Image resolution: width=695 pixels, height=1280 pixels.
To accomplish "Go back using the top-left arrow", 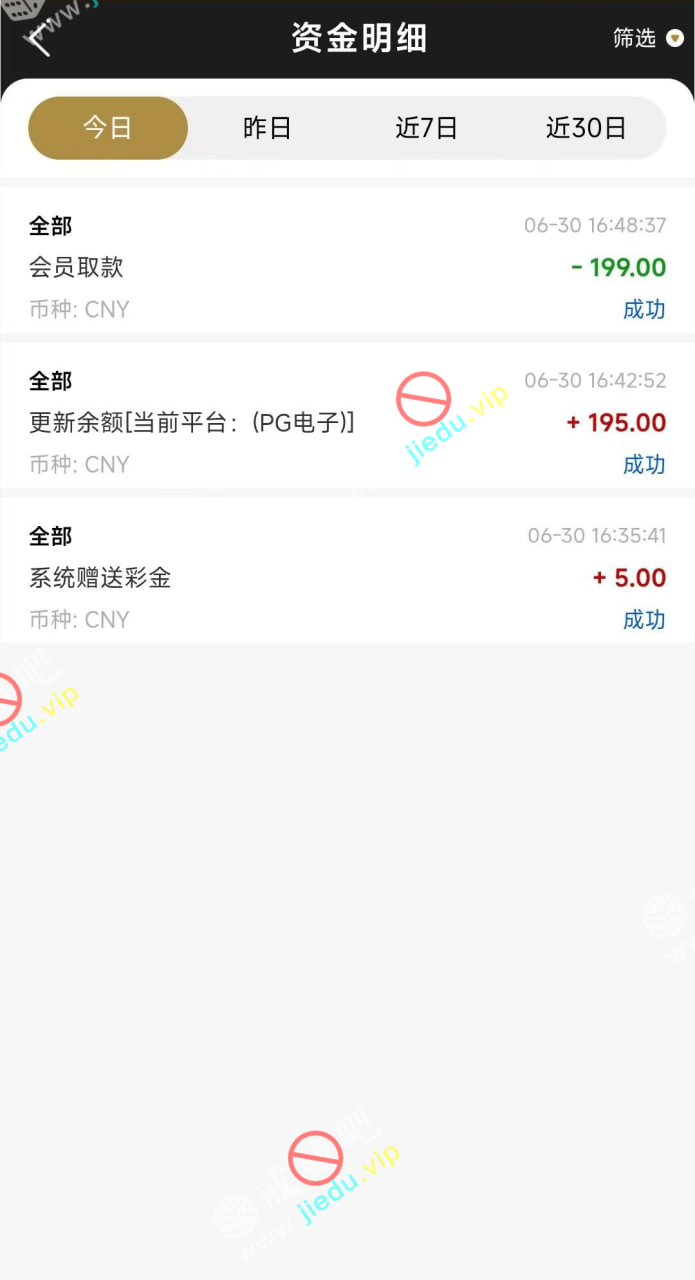I will 40,40.
